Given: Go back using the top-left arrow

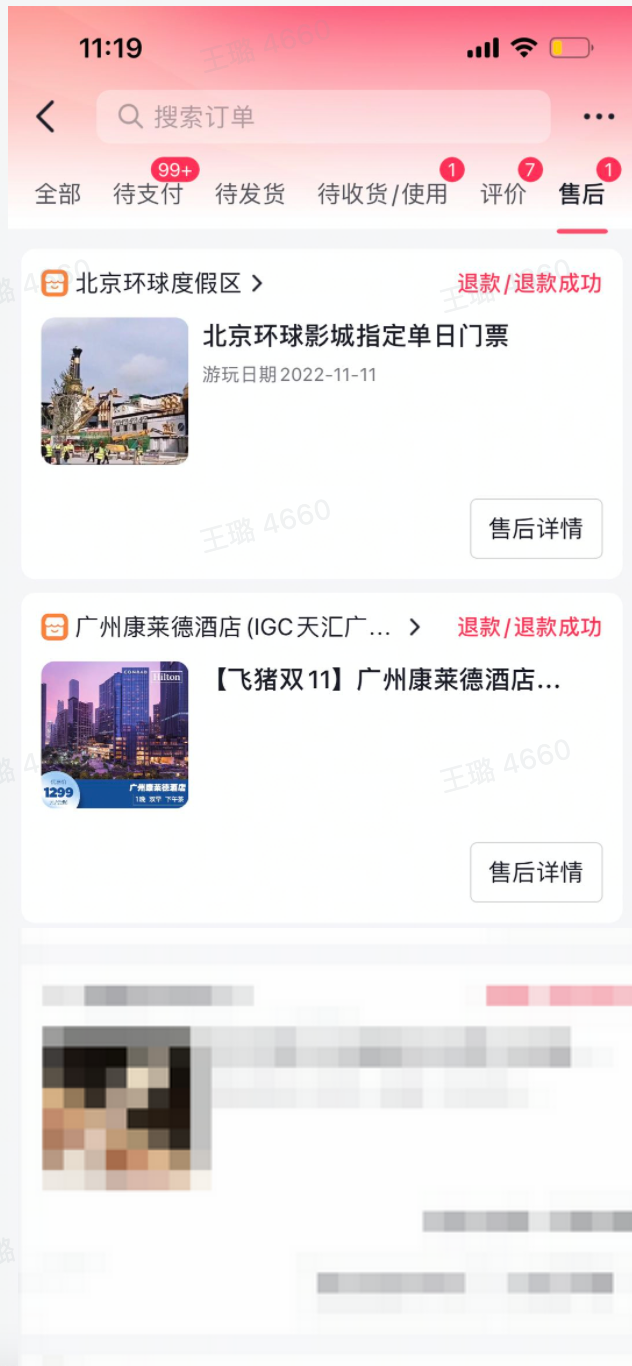Looking at the screenshot, I should point(45,117).
